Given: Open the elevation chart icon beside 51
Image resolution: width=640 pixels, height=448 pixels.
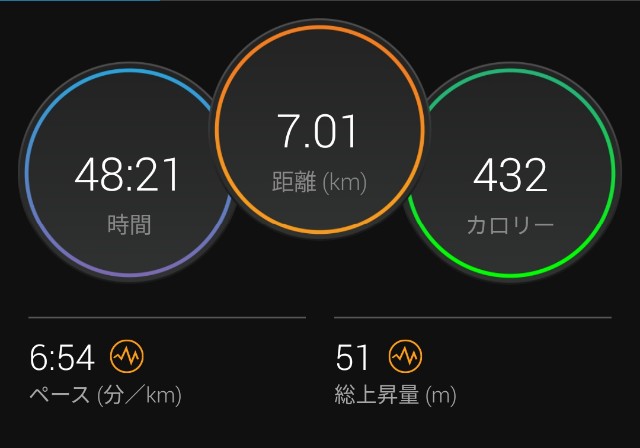Looking at the screenshot, I should [405, 356].
